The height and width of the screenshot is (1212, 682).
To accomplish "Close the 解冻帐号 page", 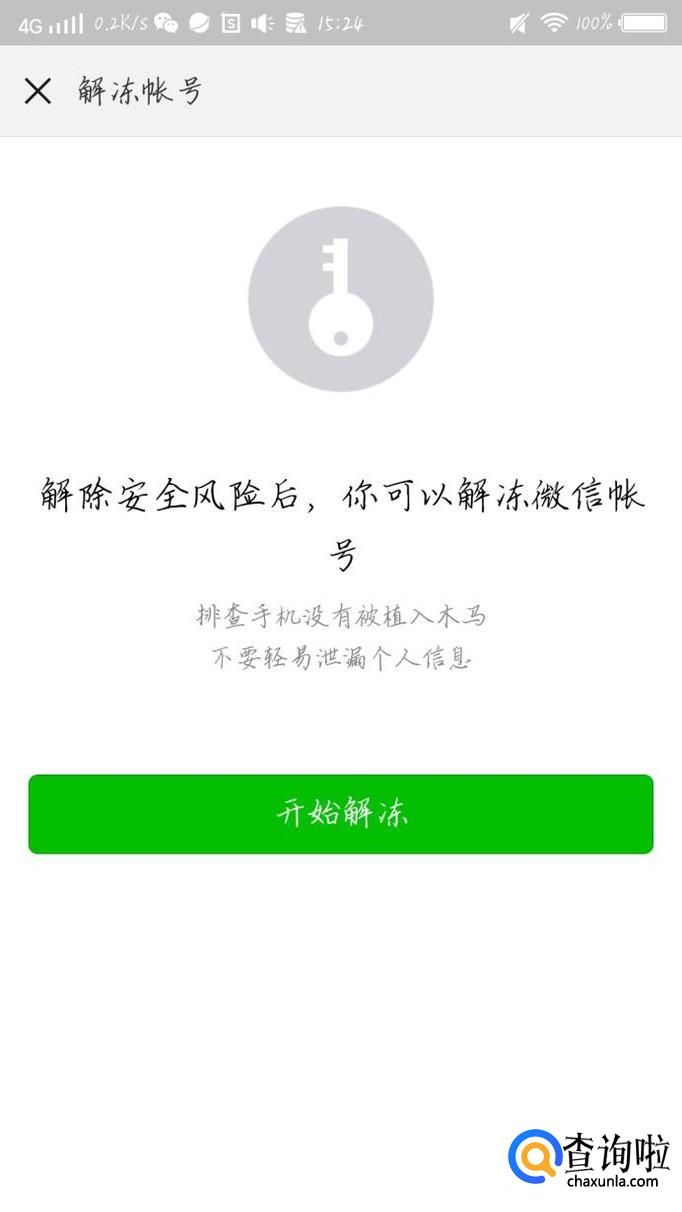I will click(38, 91).
